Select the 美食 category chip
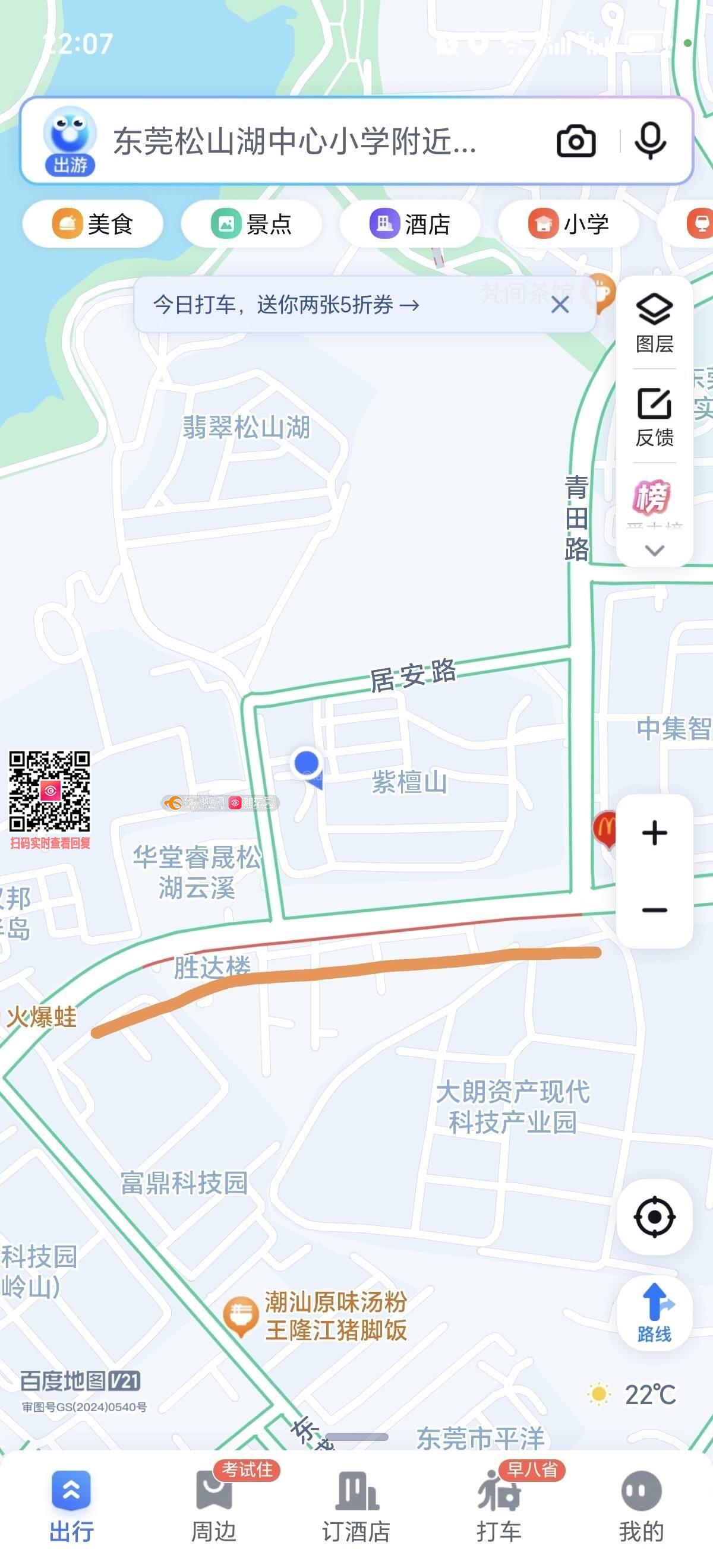The width and height of the screenshot is (713, 1568). tap(93, 224)
